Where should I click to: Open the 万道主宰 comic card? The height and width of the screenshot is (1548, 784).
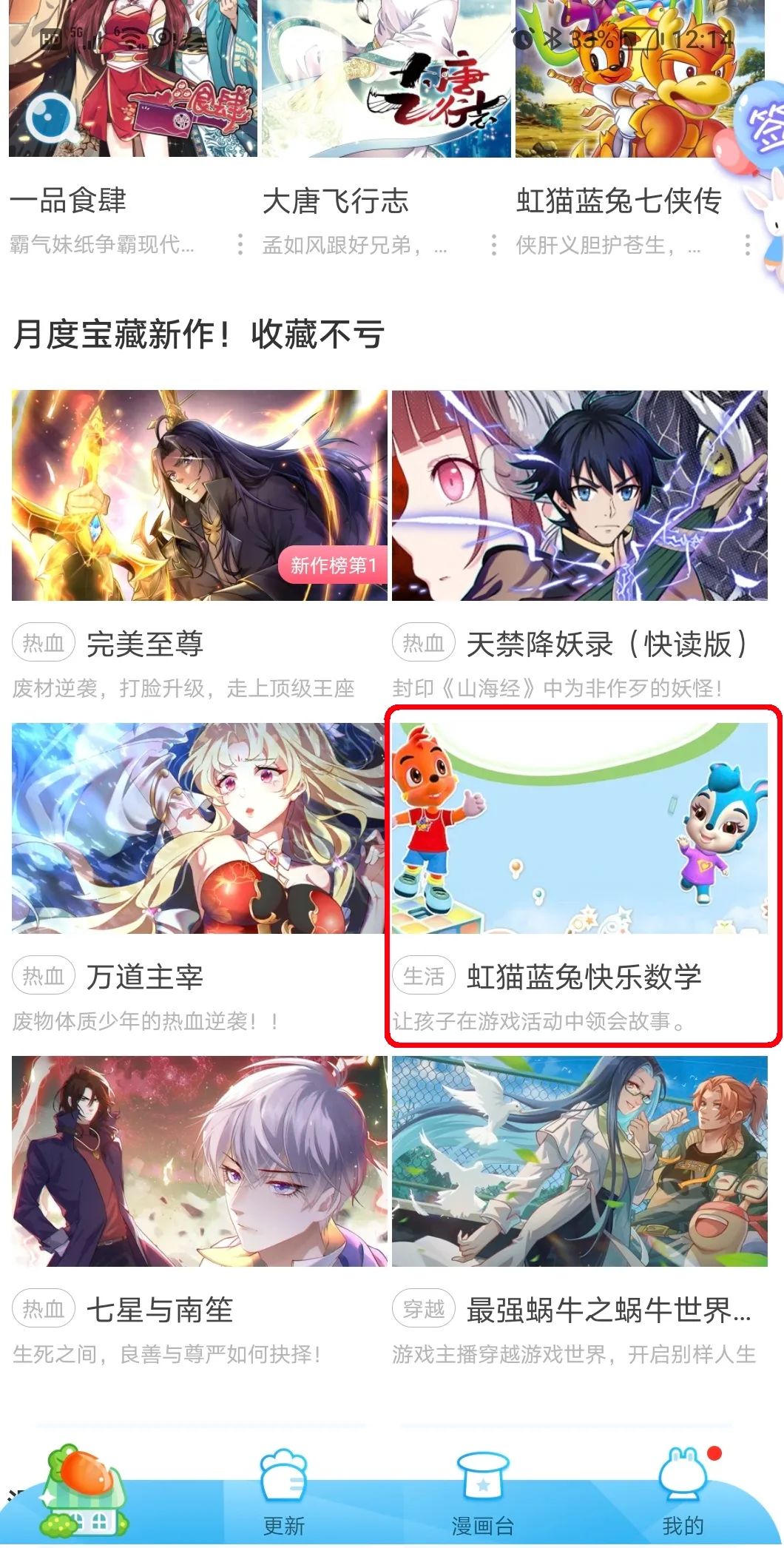(x=199, y=878)
